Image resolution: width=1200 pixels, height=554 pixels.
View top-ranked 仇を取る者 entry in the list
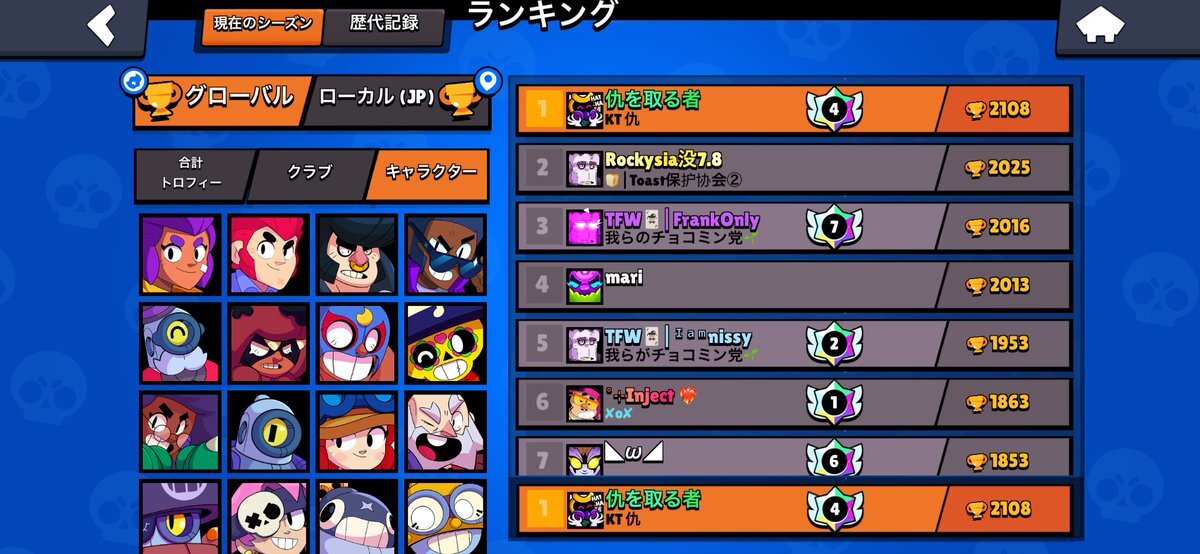click(x=794, y=109)
